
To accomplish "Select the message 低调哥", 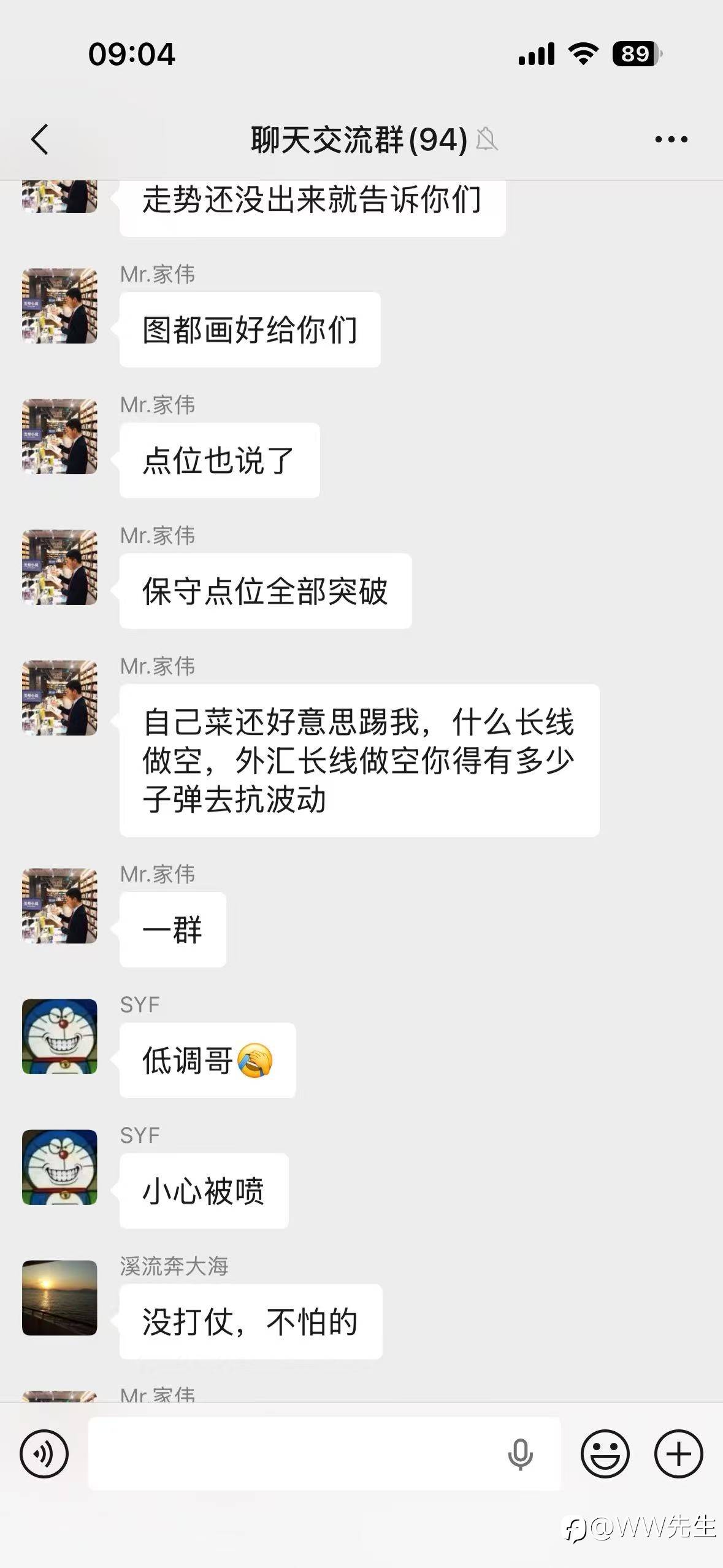I will (x=207, y=1061).
